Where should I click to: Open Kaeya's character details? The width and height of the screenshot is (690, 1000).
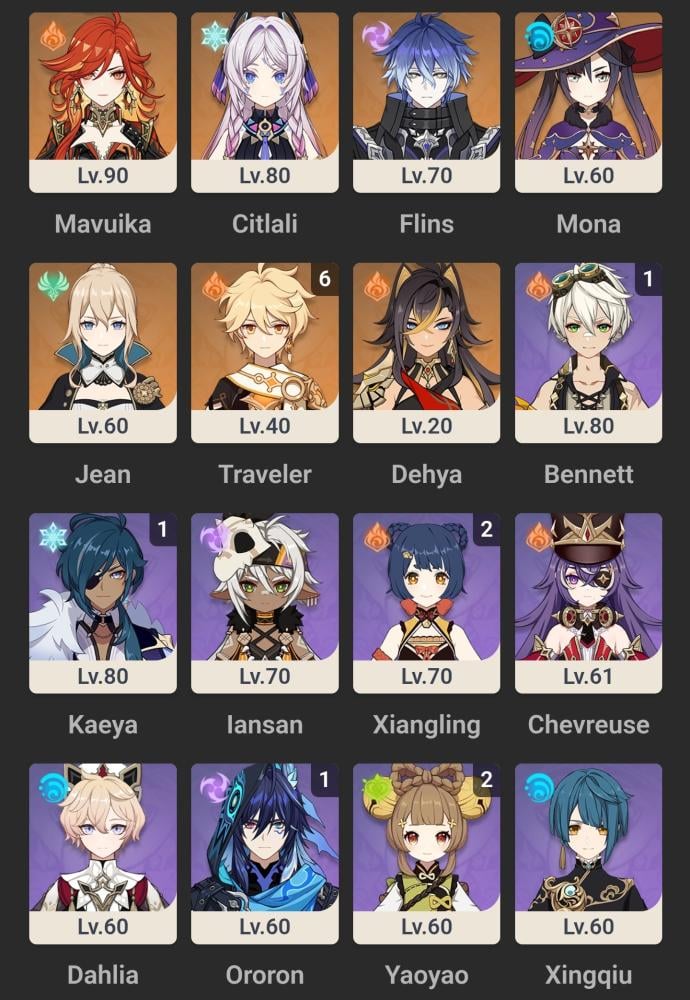tap(103, 603)
